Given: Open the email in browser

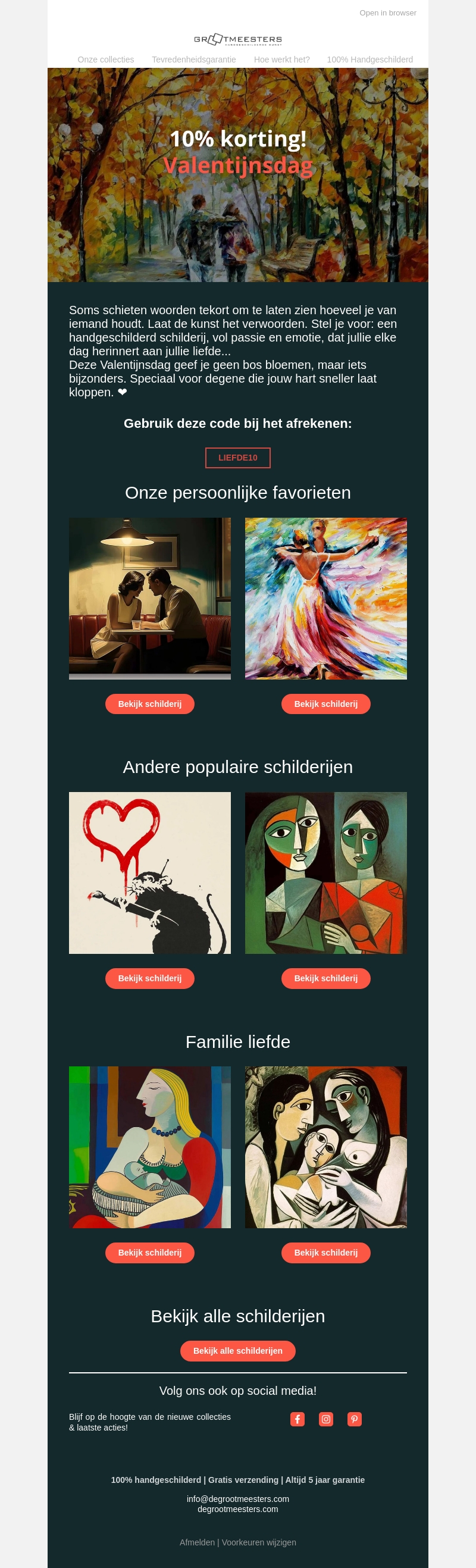Looking at the screenshot, I should click(387, 12).
